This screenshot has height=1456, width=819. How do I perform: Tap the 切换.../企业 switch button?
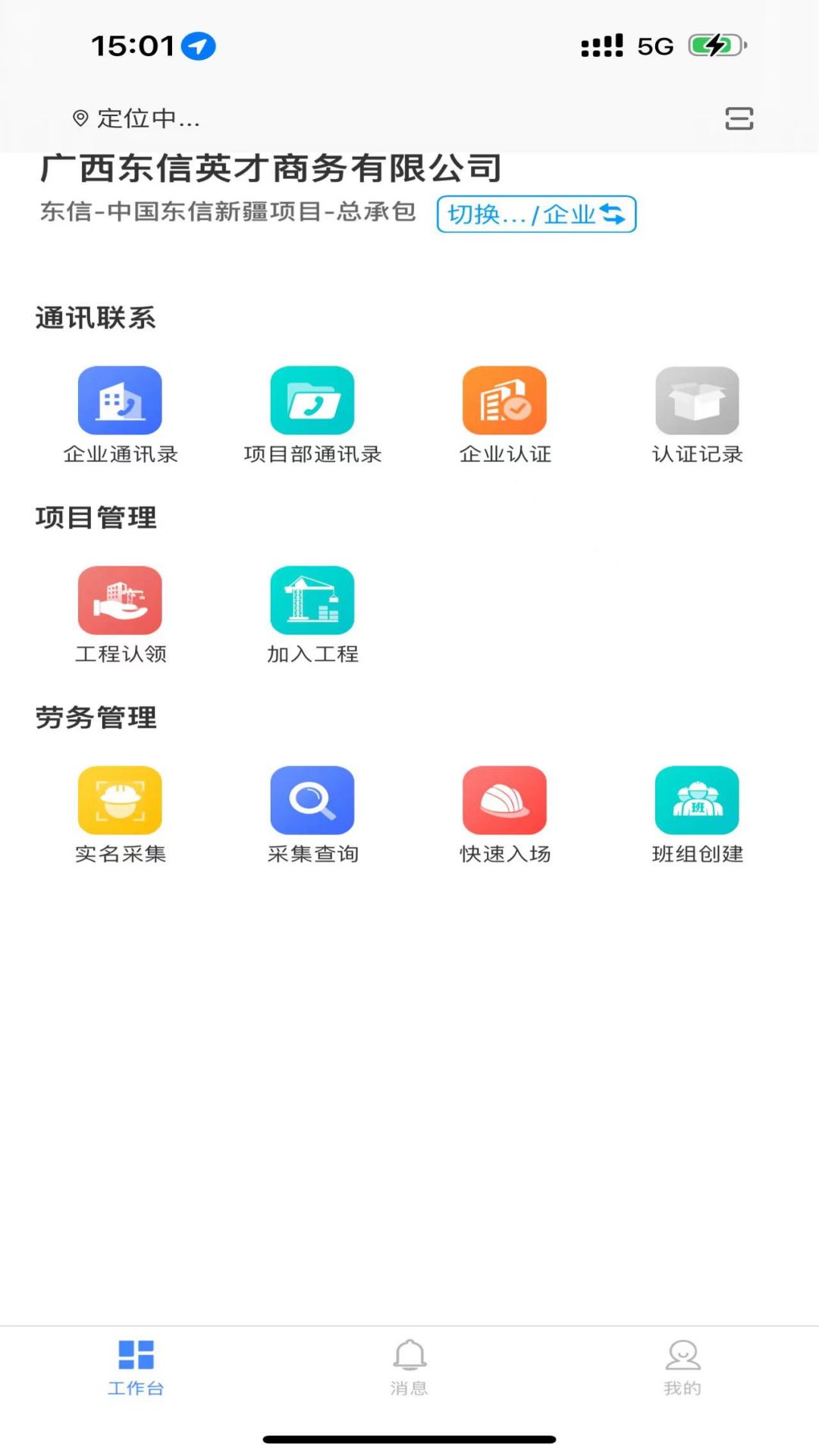pos(536,214)
